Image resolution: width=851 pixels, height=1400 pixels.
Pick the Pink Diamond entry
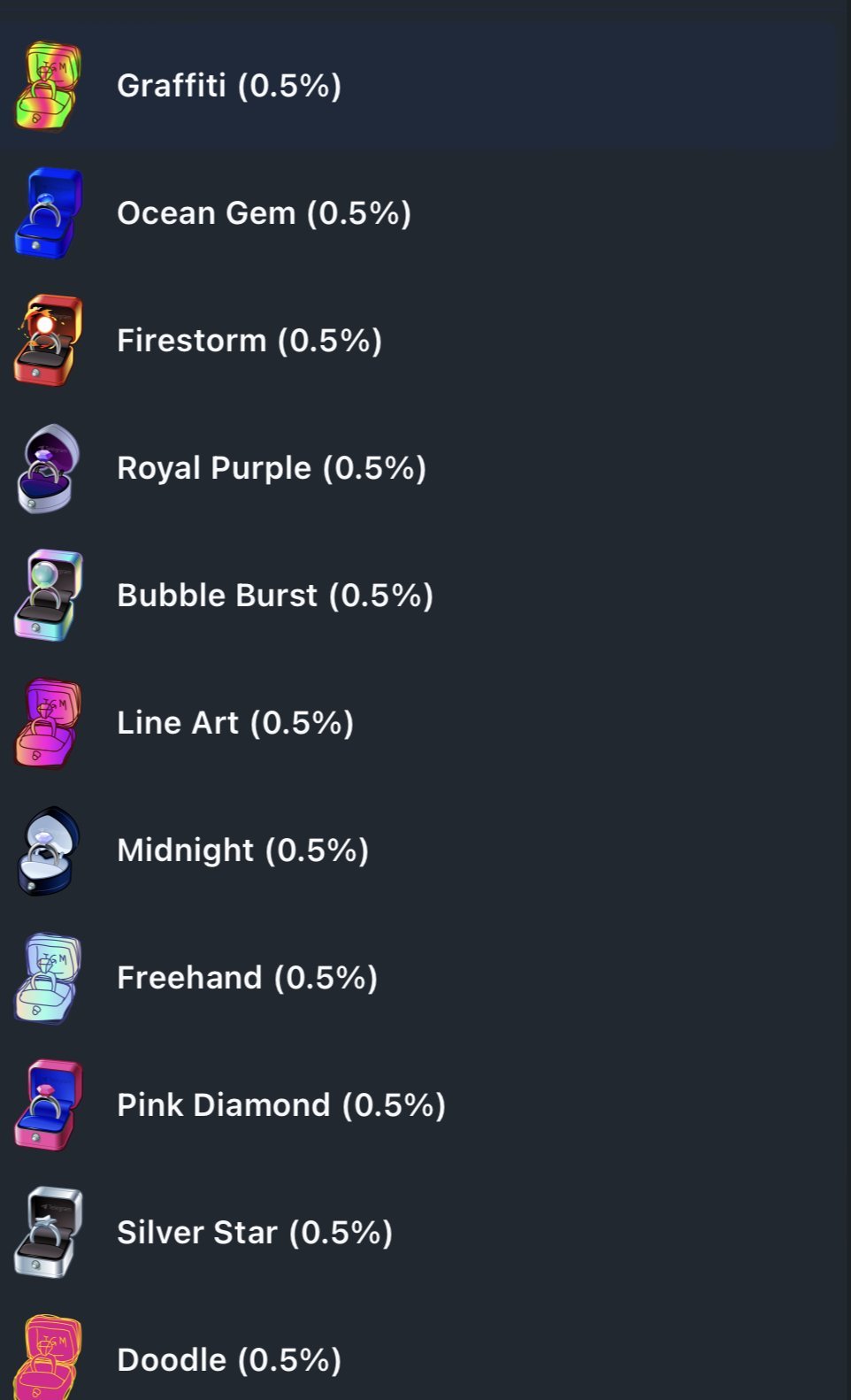coord(425,1105)
